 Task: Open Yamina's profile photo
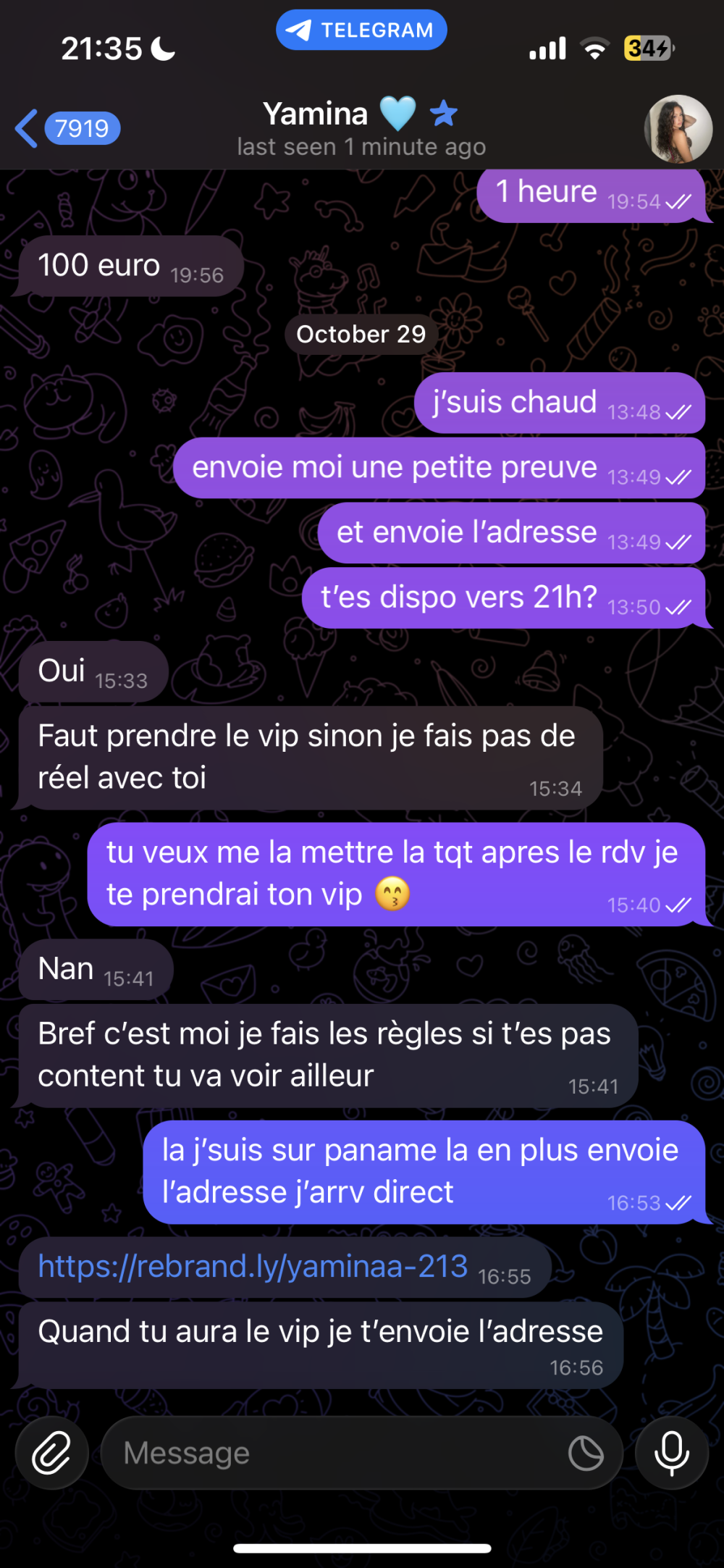(678, 129)
